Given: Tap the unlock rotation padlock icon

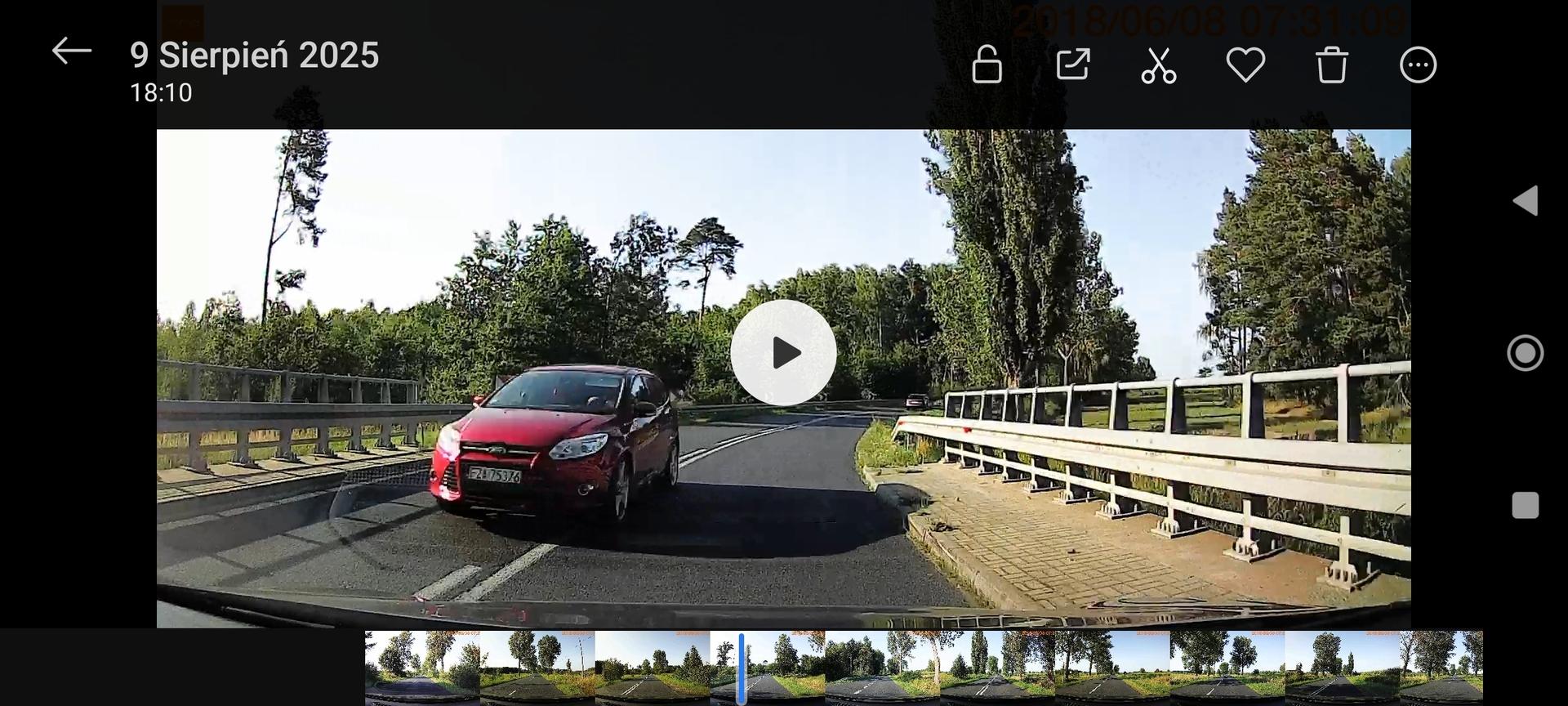Looking at the screenshot, I should (987, 65).
